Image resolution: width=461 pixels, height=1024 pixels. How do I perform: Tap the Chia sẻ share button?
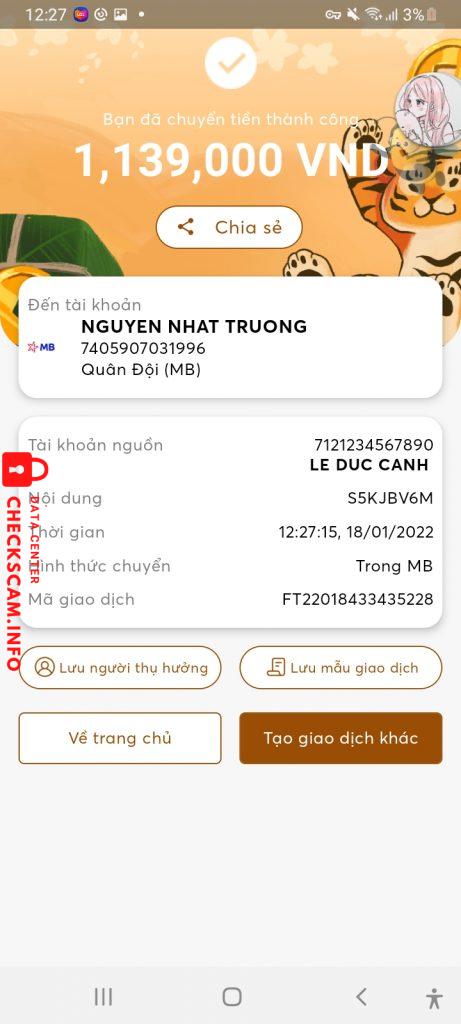(229, 227)
